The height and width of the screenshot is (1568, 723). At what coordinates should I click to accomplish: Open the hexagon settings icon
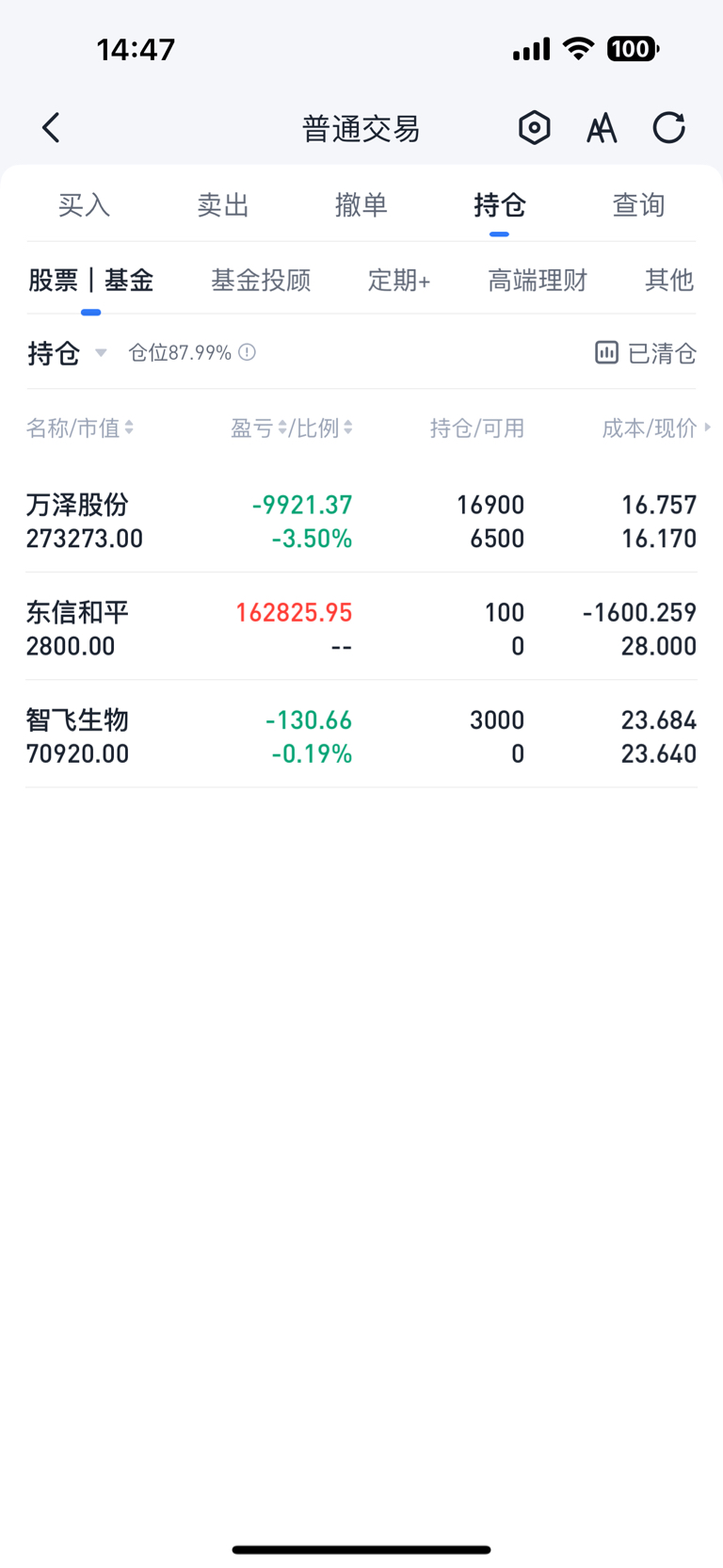[534, 127]
